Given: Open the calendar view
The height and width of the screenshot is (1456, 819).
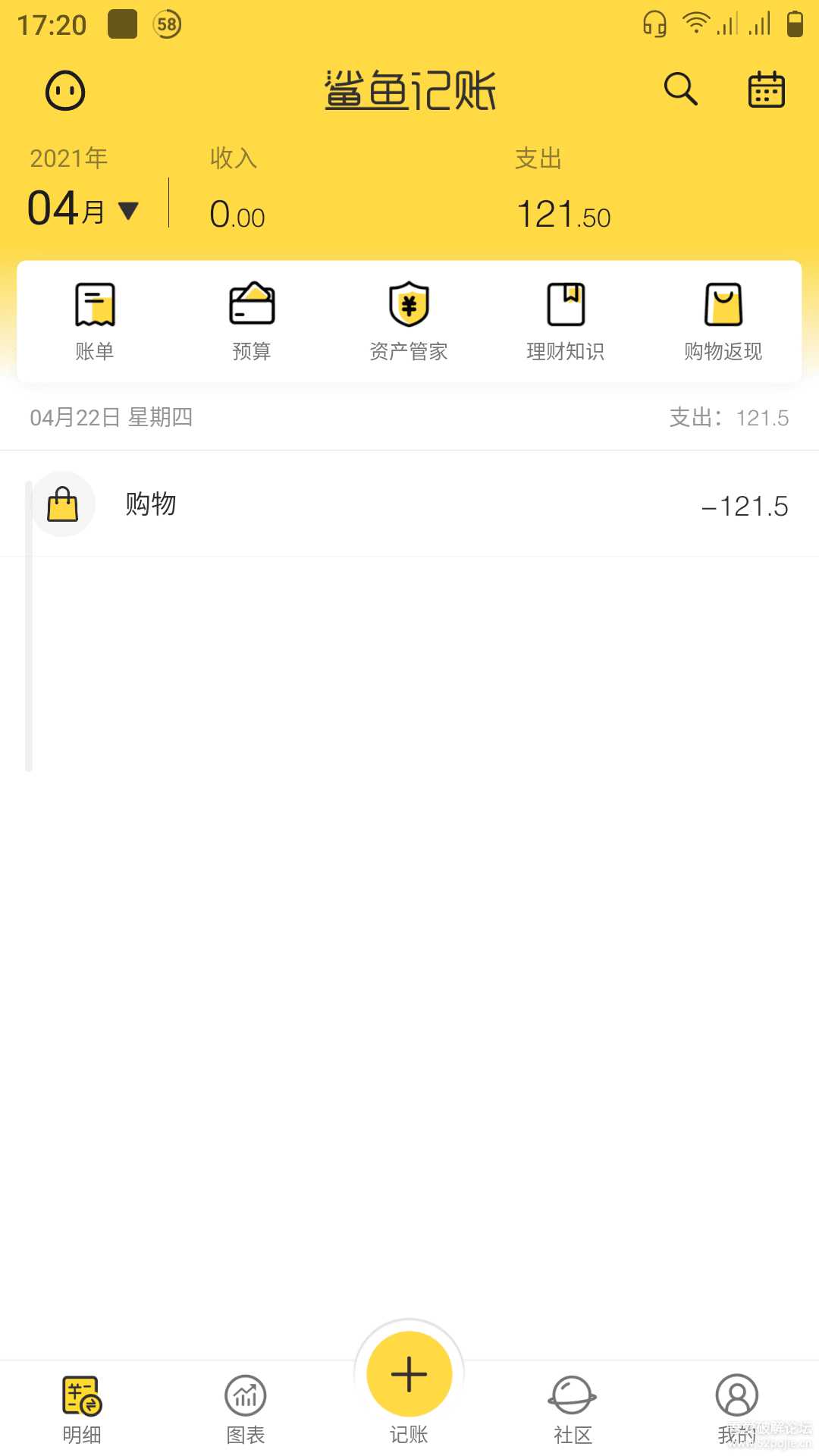Looking at the screenshot, I should 766,89.
